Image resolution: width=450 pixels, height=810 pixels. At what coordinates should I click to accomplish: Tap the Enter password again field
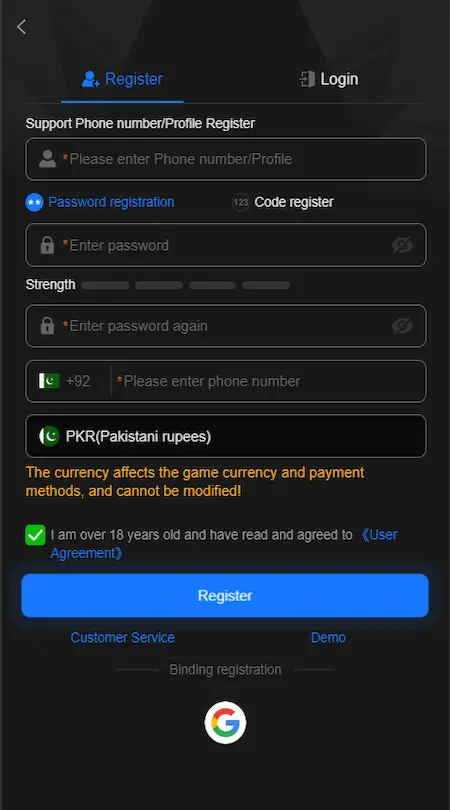[x=226, y=326]
